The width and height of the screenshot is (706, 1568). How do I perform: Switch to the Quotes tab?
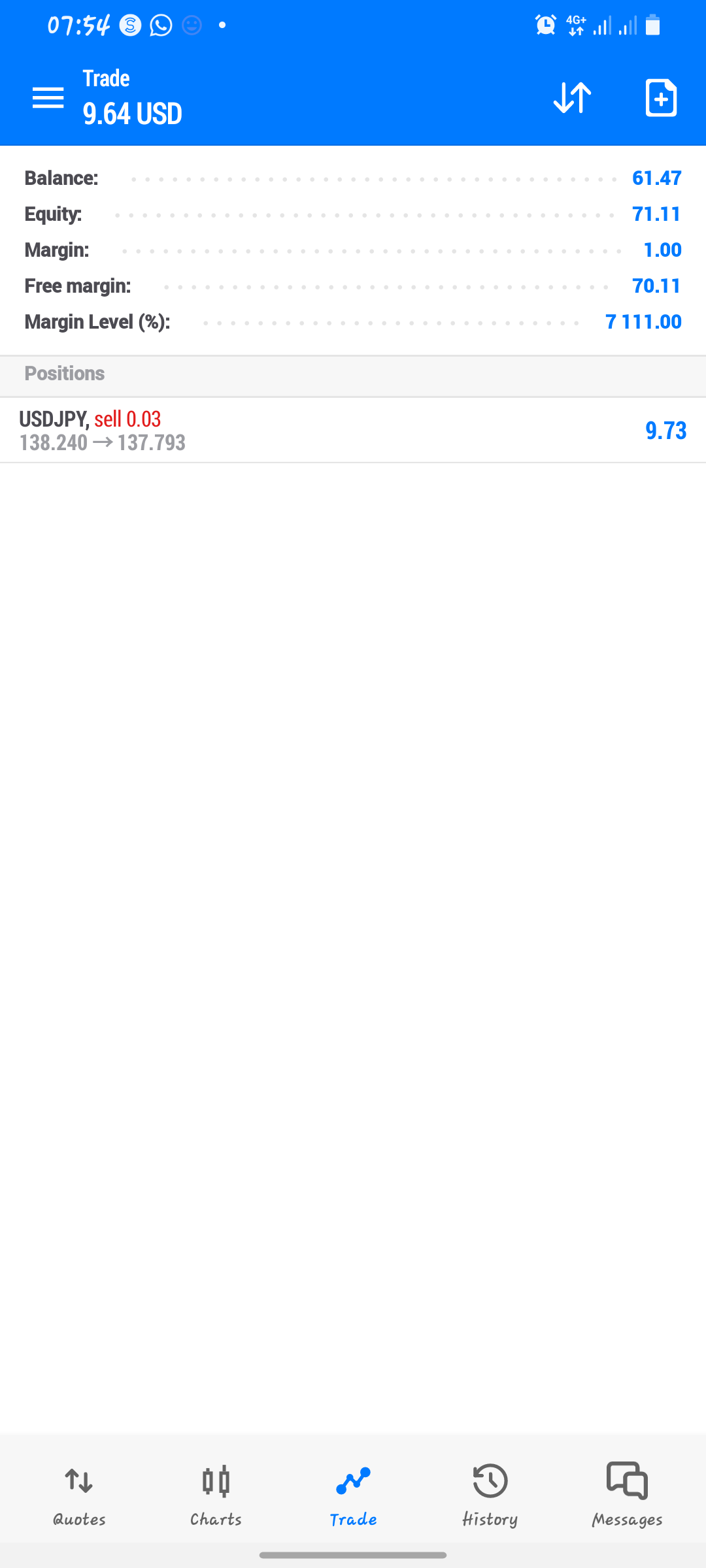click(79, 1494)
